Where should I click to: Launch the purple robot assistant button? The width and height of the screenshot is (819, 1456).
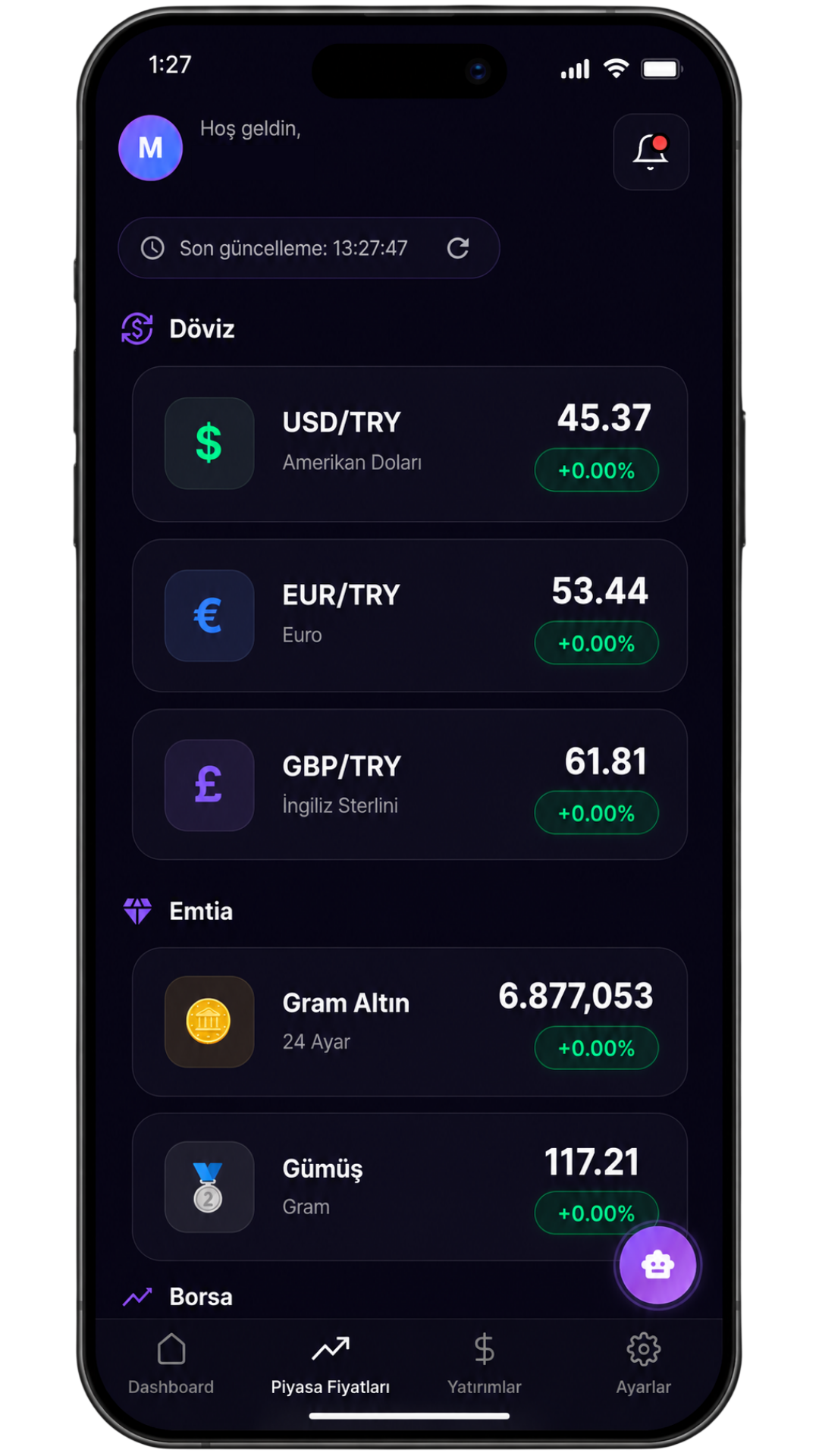click(x=657, y=1265)
